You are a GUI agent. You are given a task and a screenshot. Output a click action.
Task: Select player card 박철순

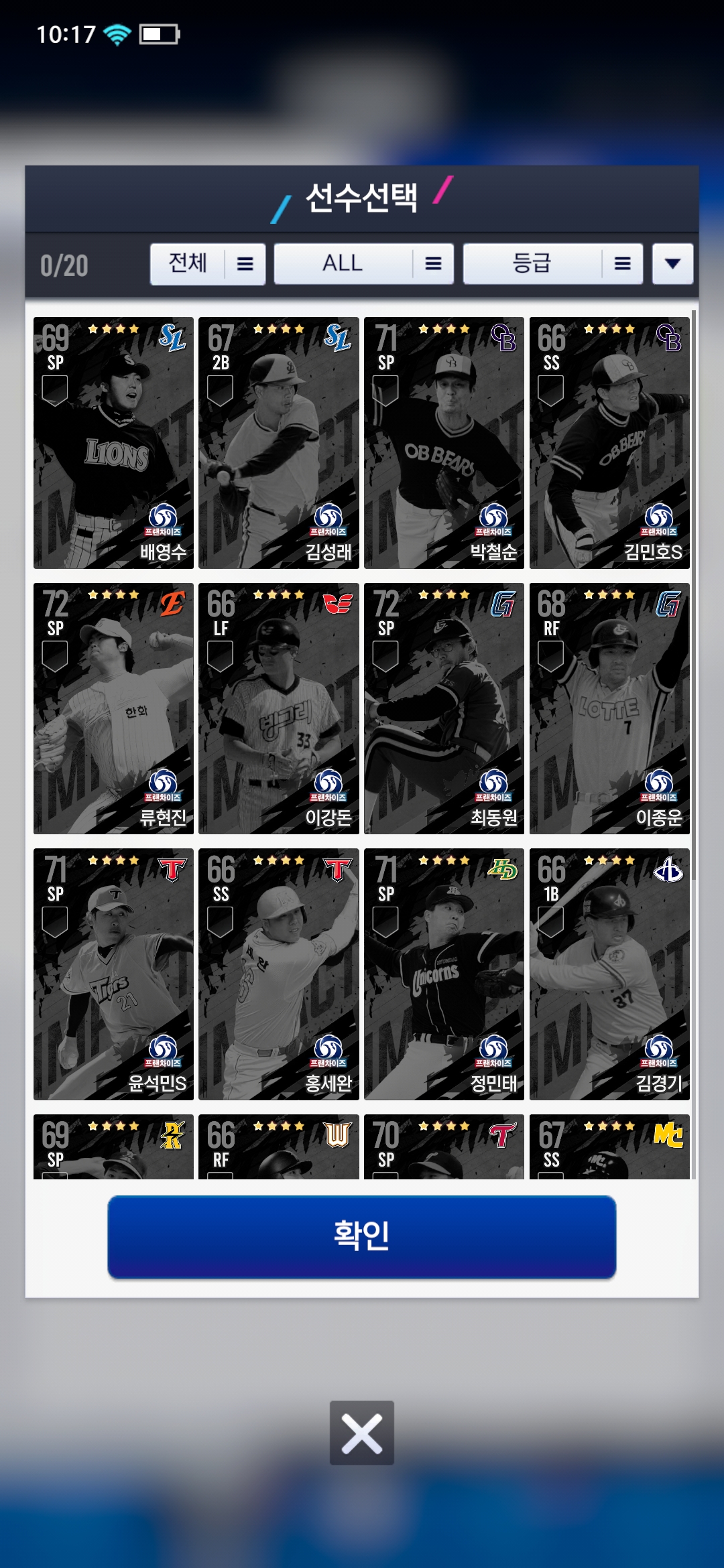click(x=444, y=443)
